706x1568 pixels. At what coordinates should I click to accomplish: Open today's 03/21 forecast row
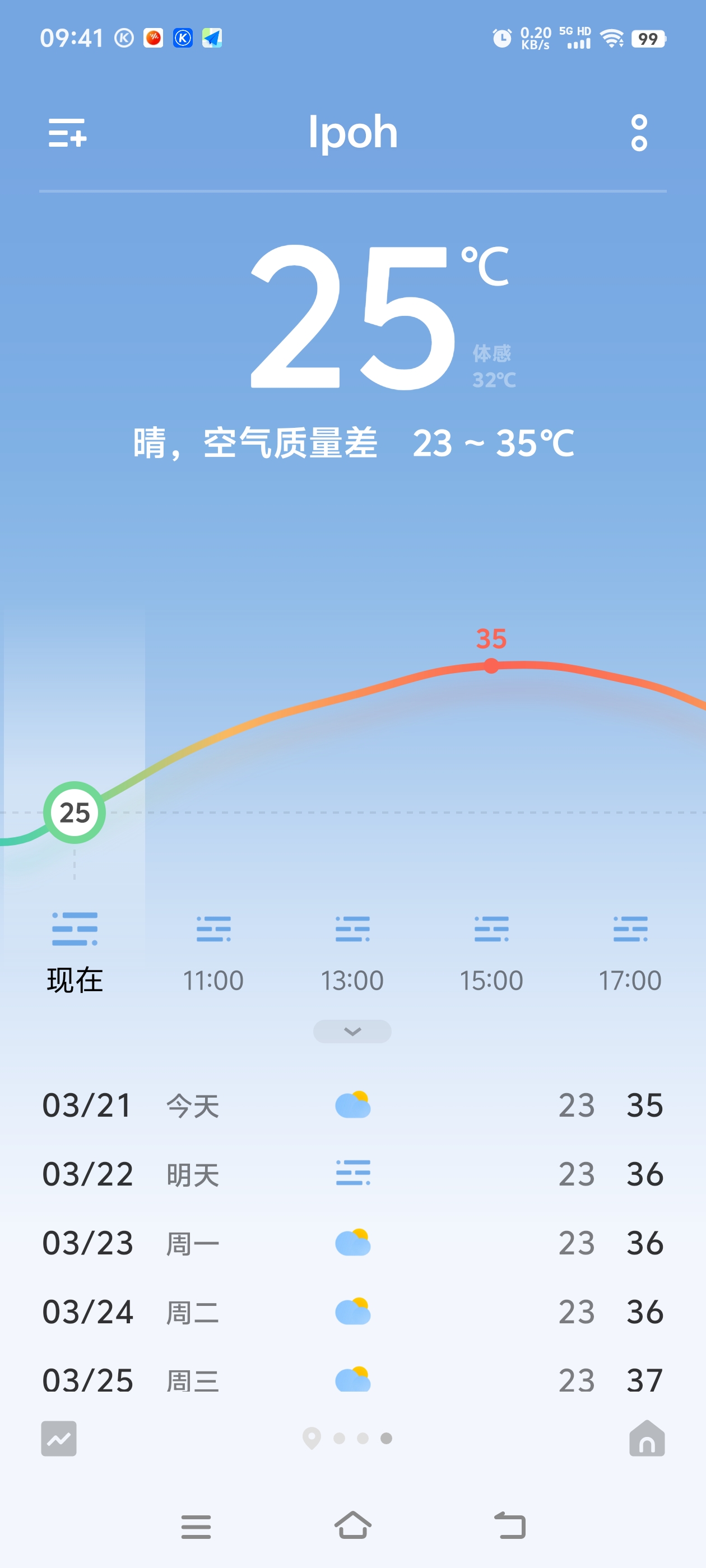click(x=352, y=1105)
